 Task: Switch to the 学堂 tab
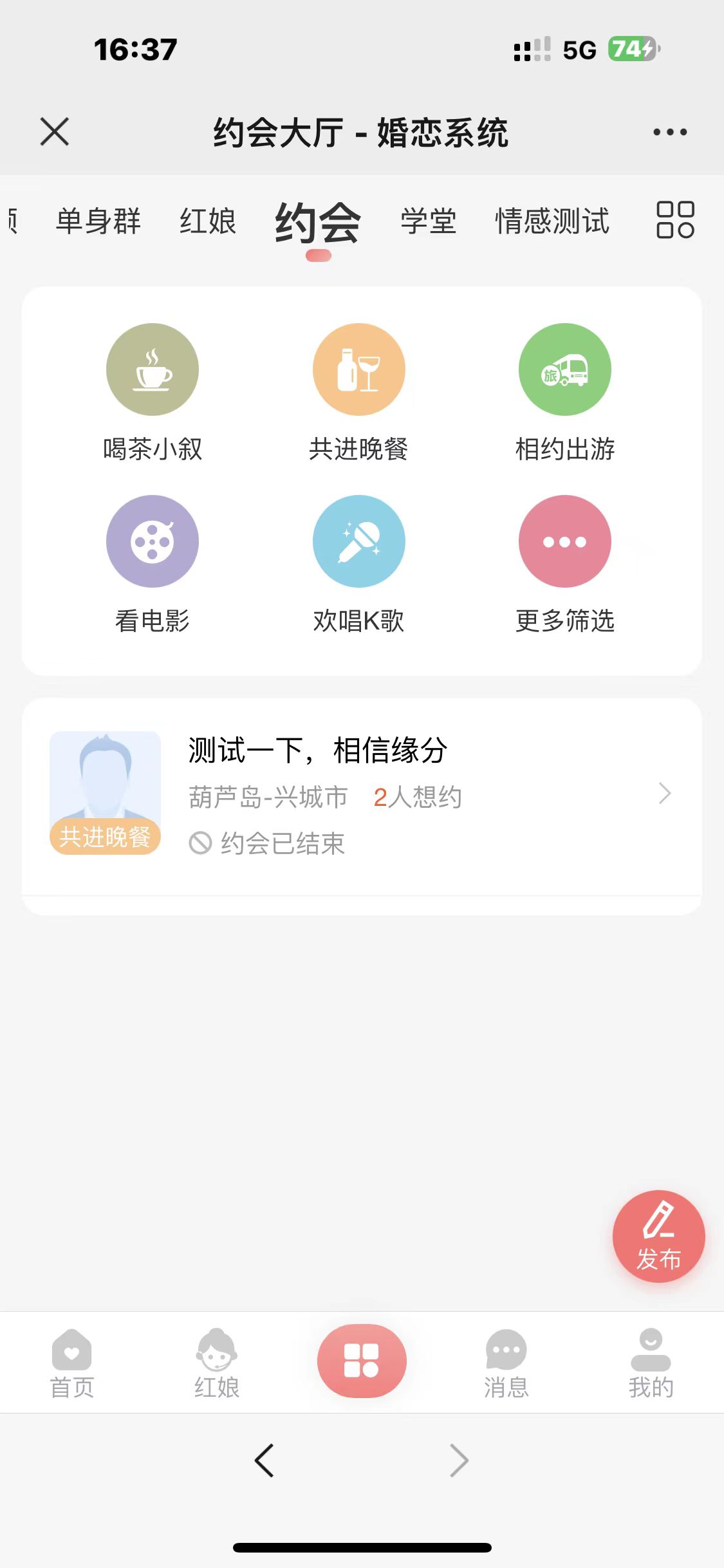click(x=429, y=221)
